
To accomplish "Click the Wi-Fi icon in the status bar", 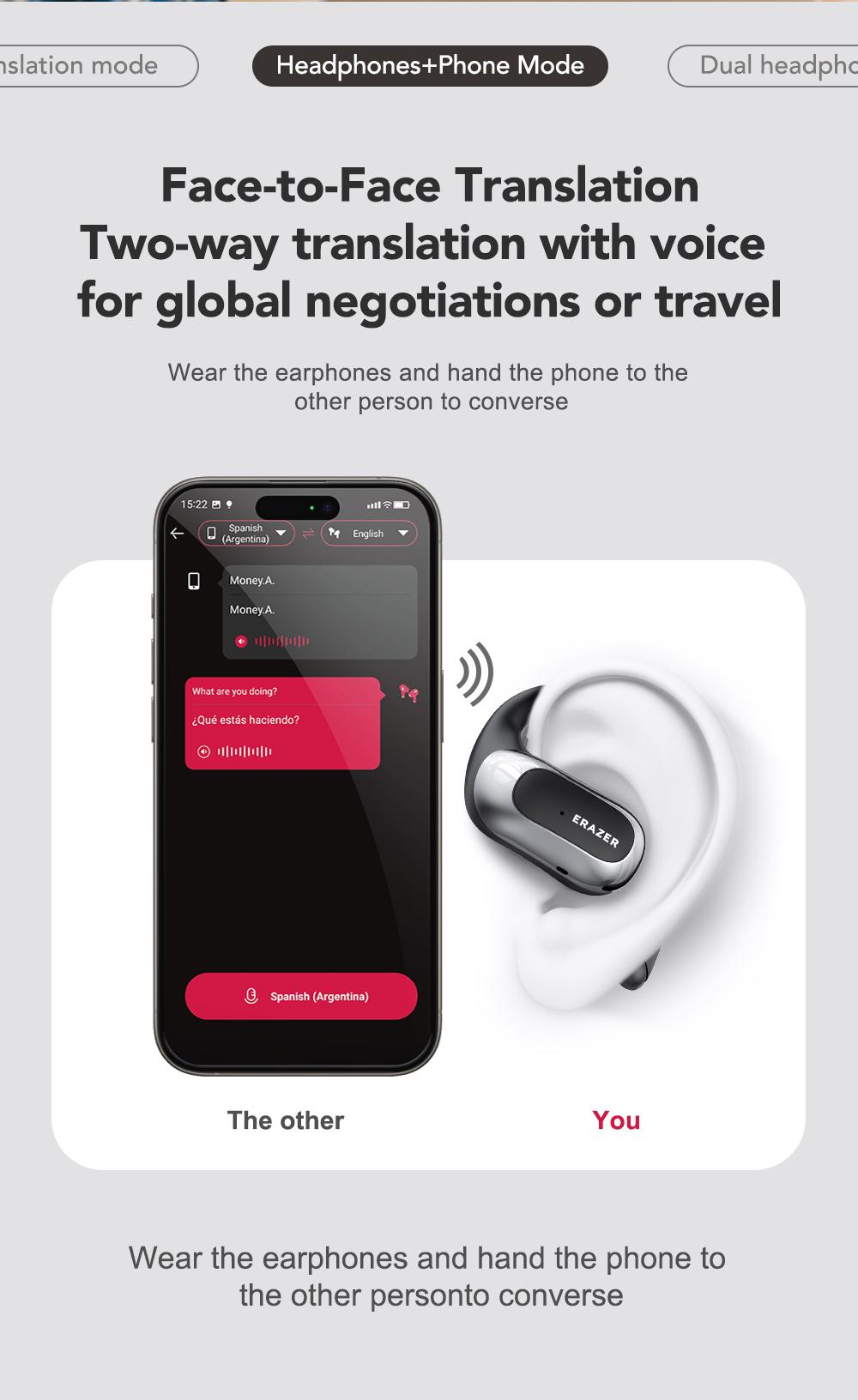I will [x=386, y=505].
